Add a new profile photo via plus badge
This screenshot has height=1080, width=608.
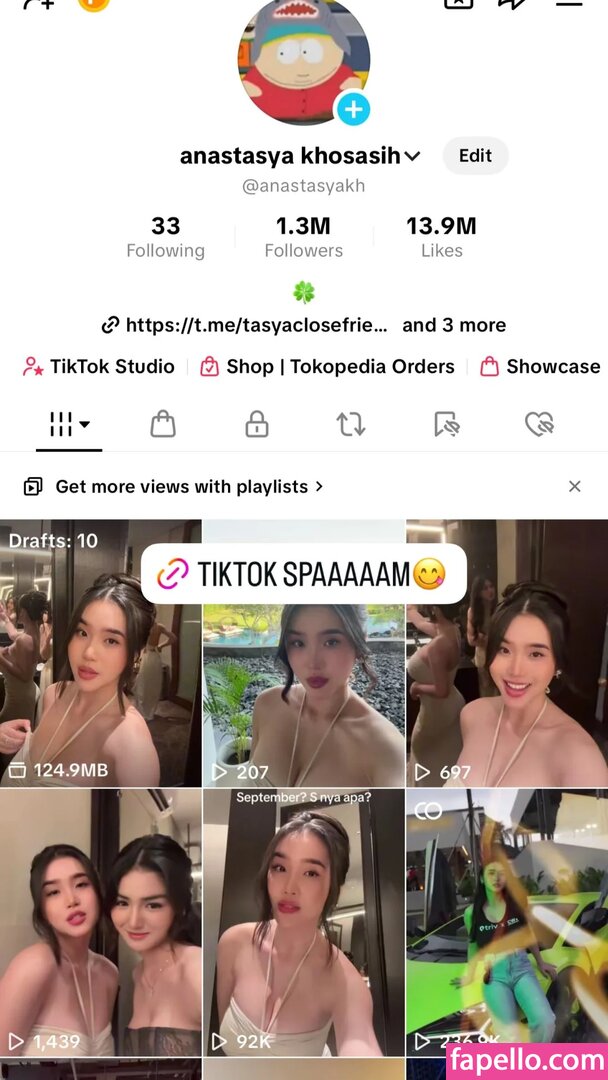[x=353, y=110]
